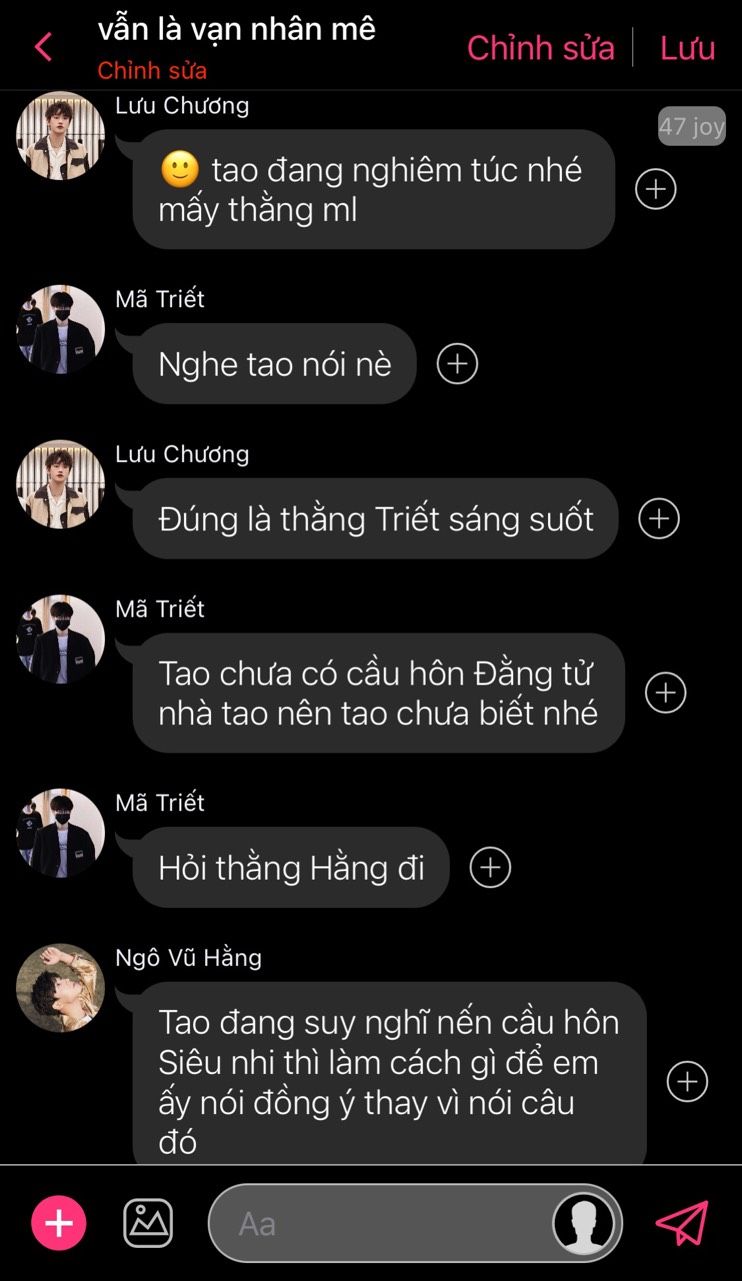The image size is (742, 1281).
Task: Open the pink add button at bottom
Action: (59, 1223)
